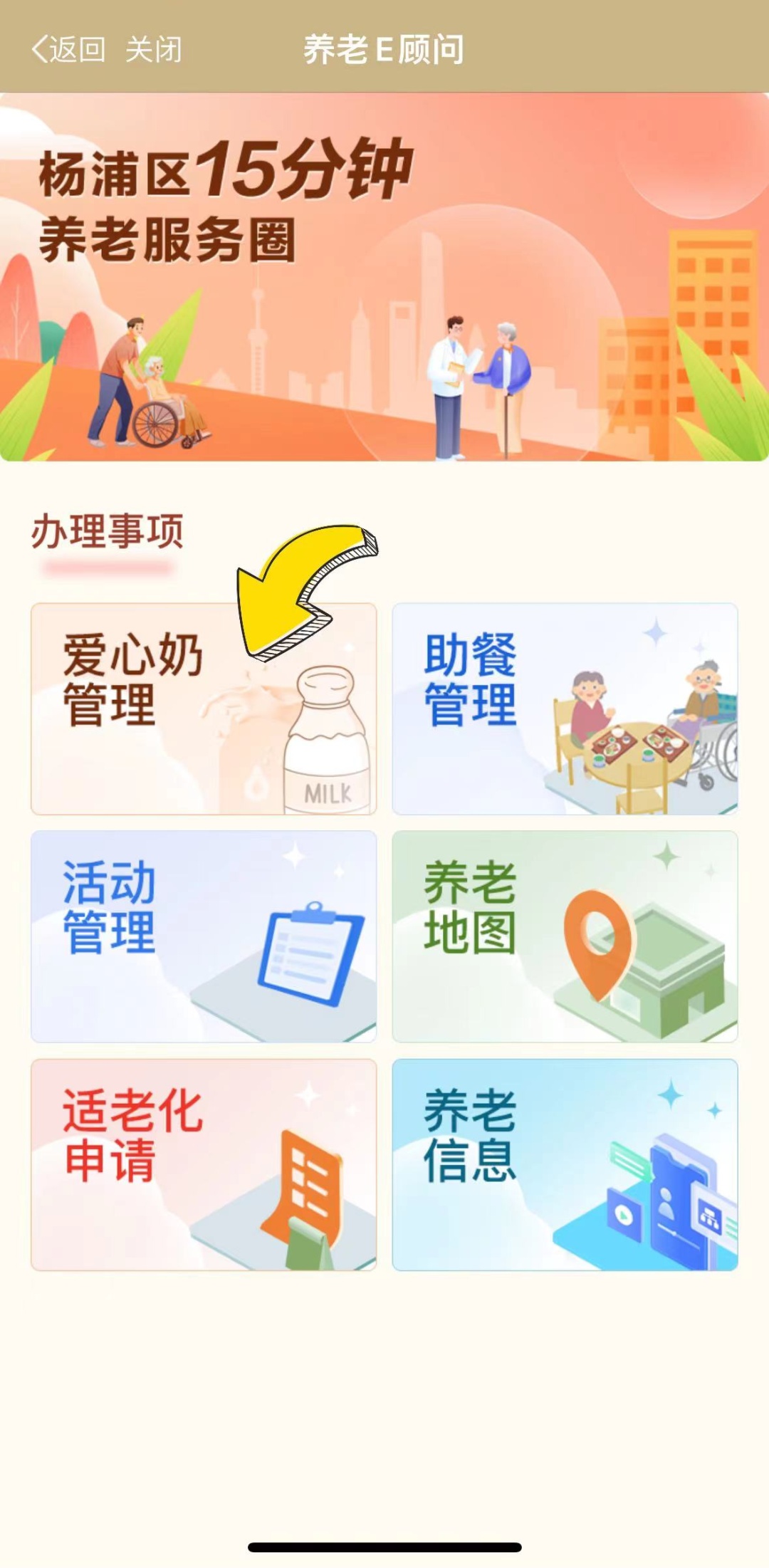The height and width of the screenshot is (1568, 769).
Task: Open 养老信息 card
Action: tap(565, 1164)
